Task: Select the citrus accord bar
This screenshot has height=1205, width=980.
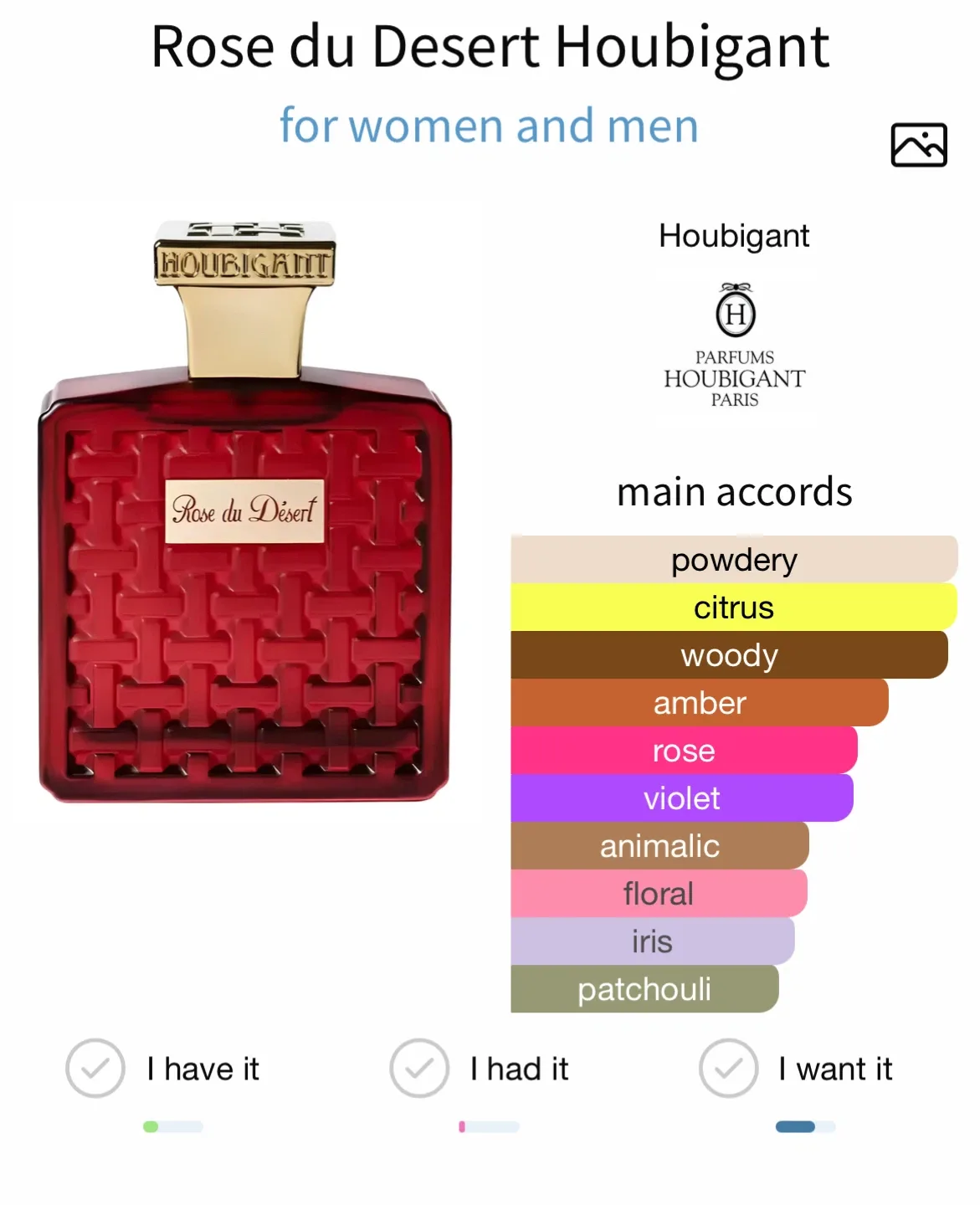Action: tap(733, 608)
